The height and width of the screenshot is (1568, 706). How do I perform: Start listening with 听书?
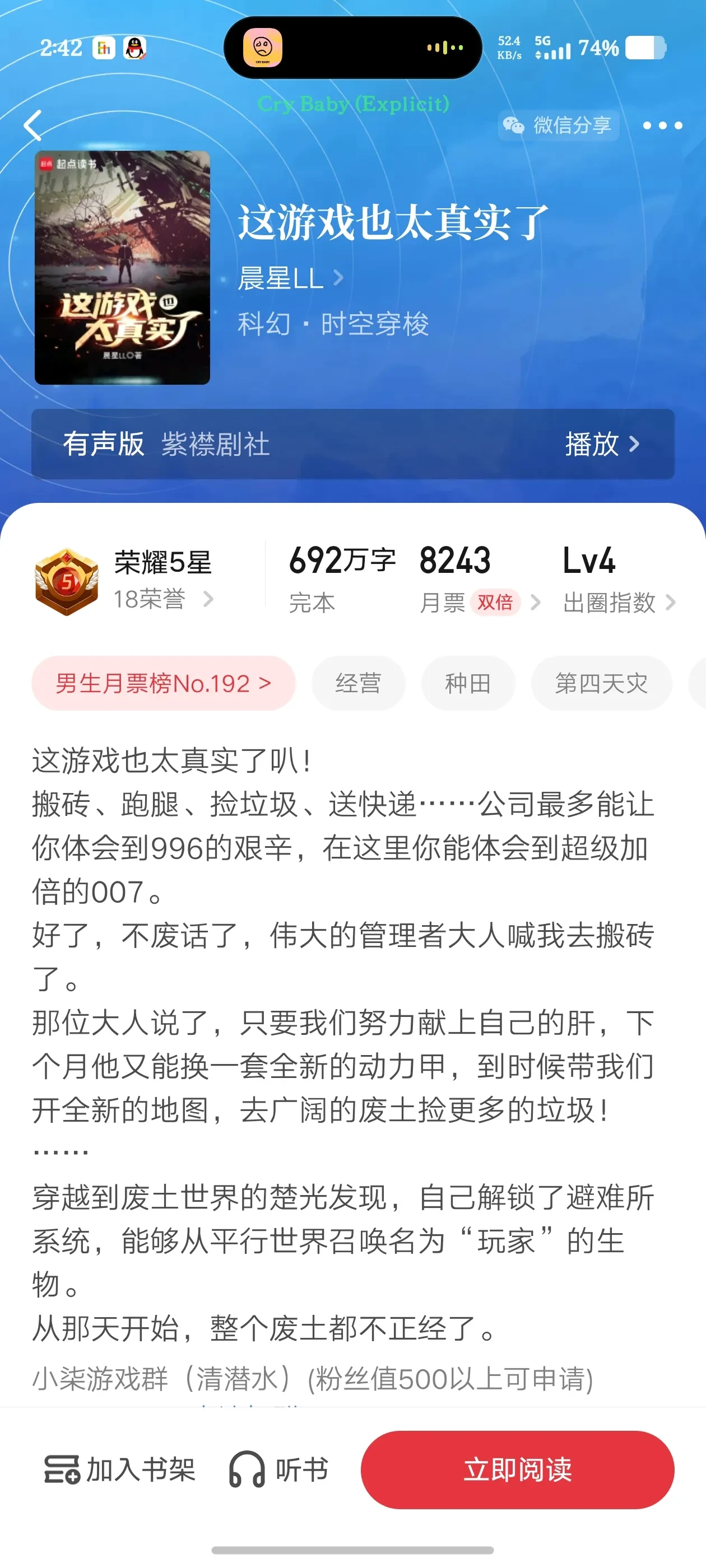[279, 1469]
